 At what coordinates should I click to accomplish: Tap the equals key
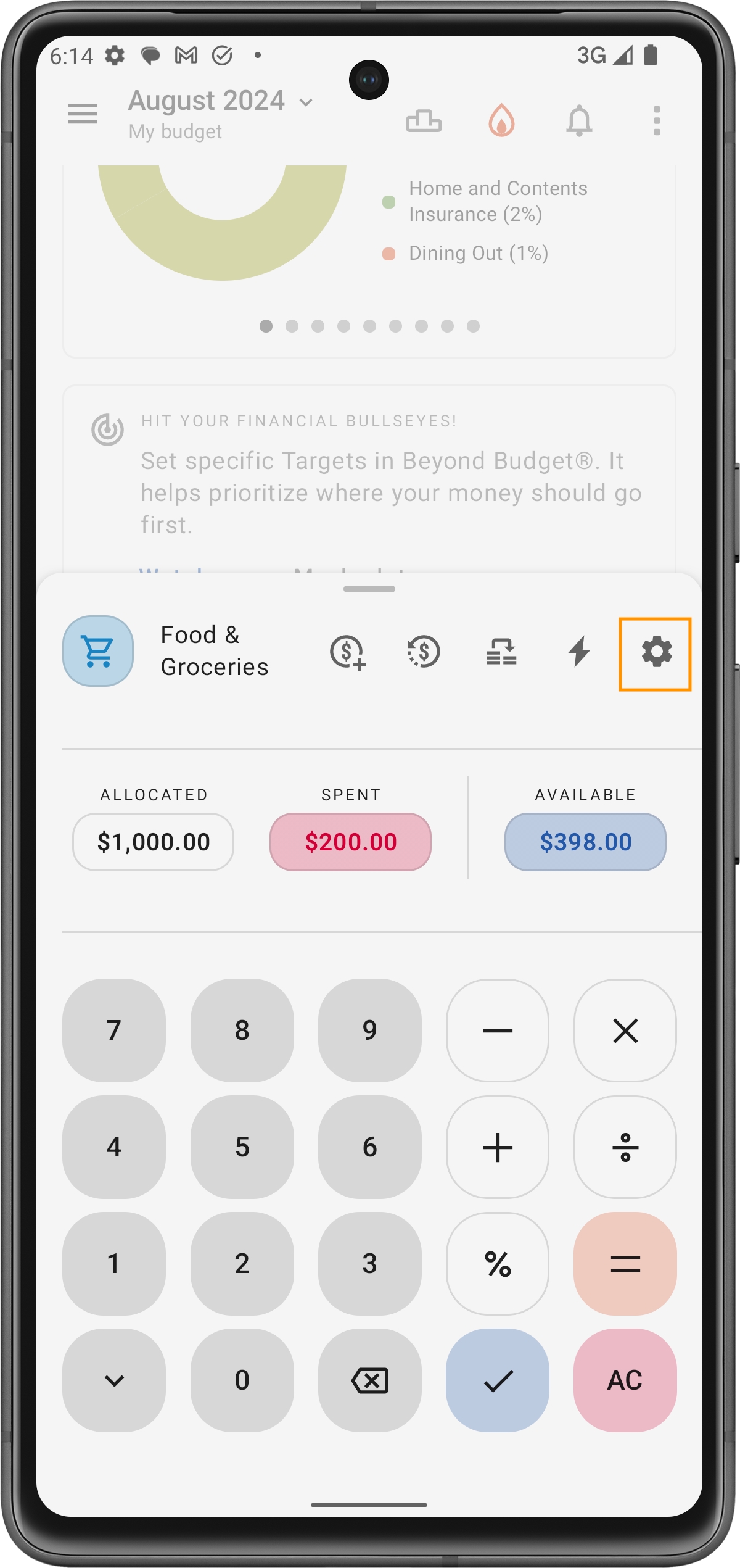[x=625, y=1263]
